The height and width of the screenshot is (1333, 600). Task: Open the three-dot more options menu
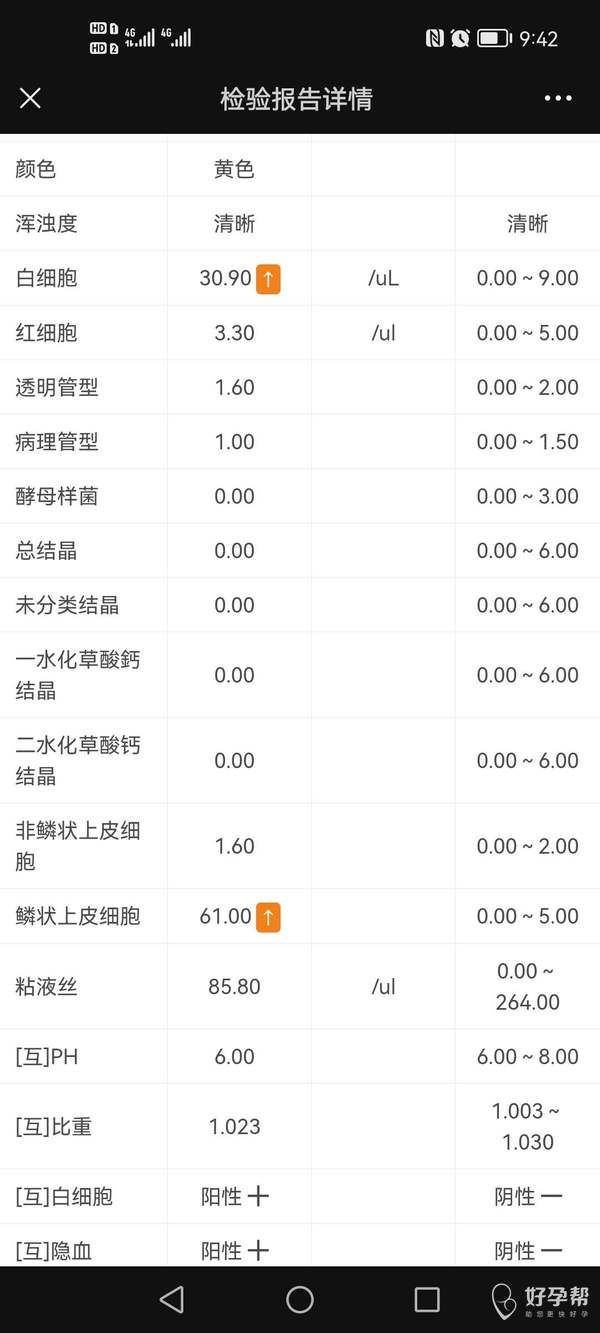(558, 98)
